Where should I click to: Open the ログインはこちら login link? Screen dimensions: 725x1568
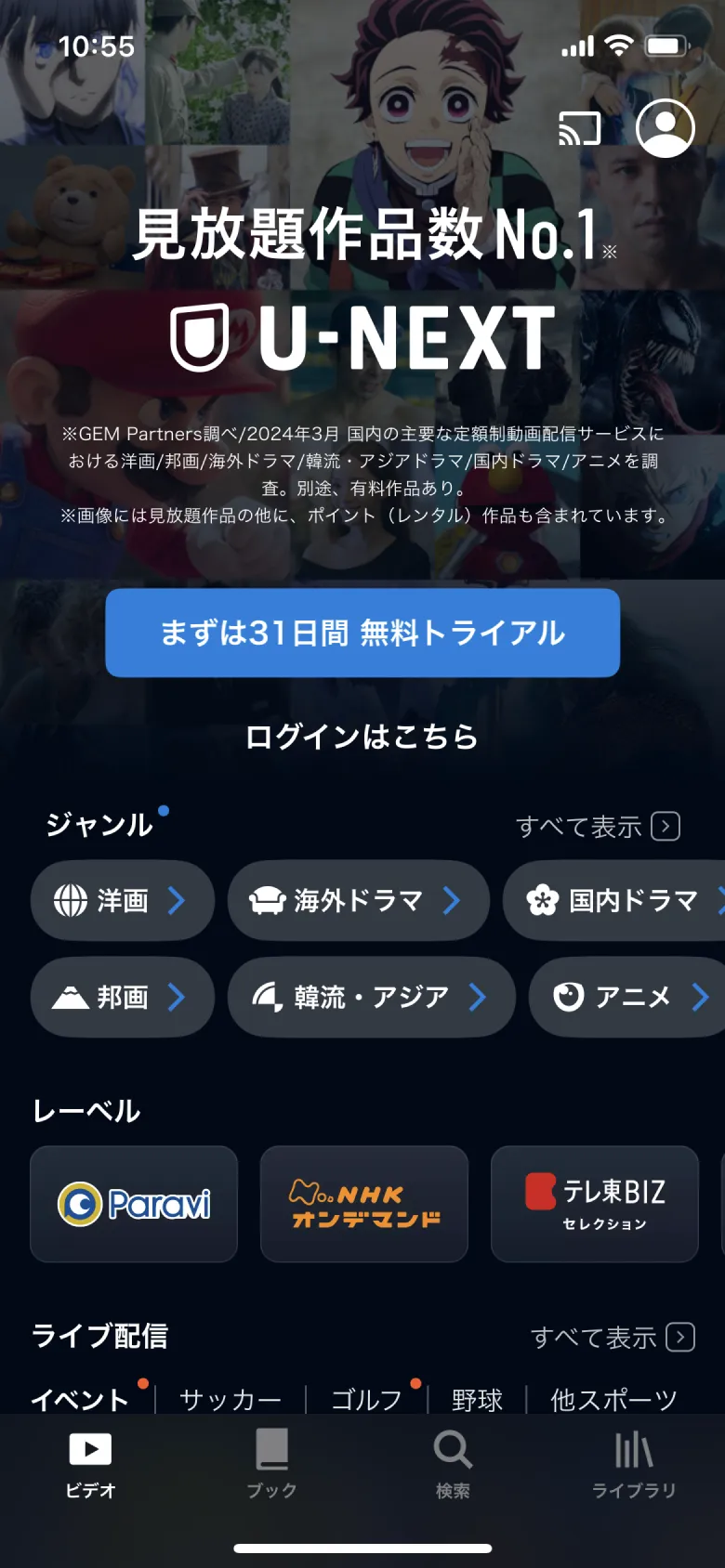click(x=362, y=738)
